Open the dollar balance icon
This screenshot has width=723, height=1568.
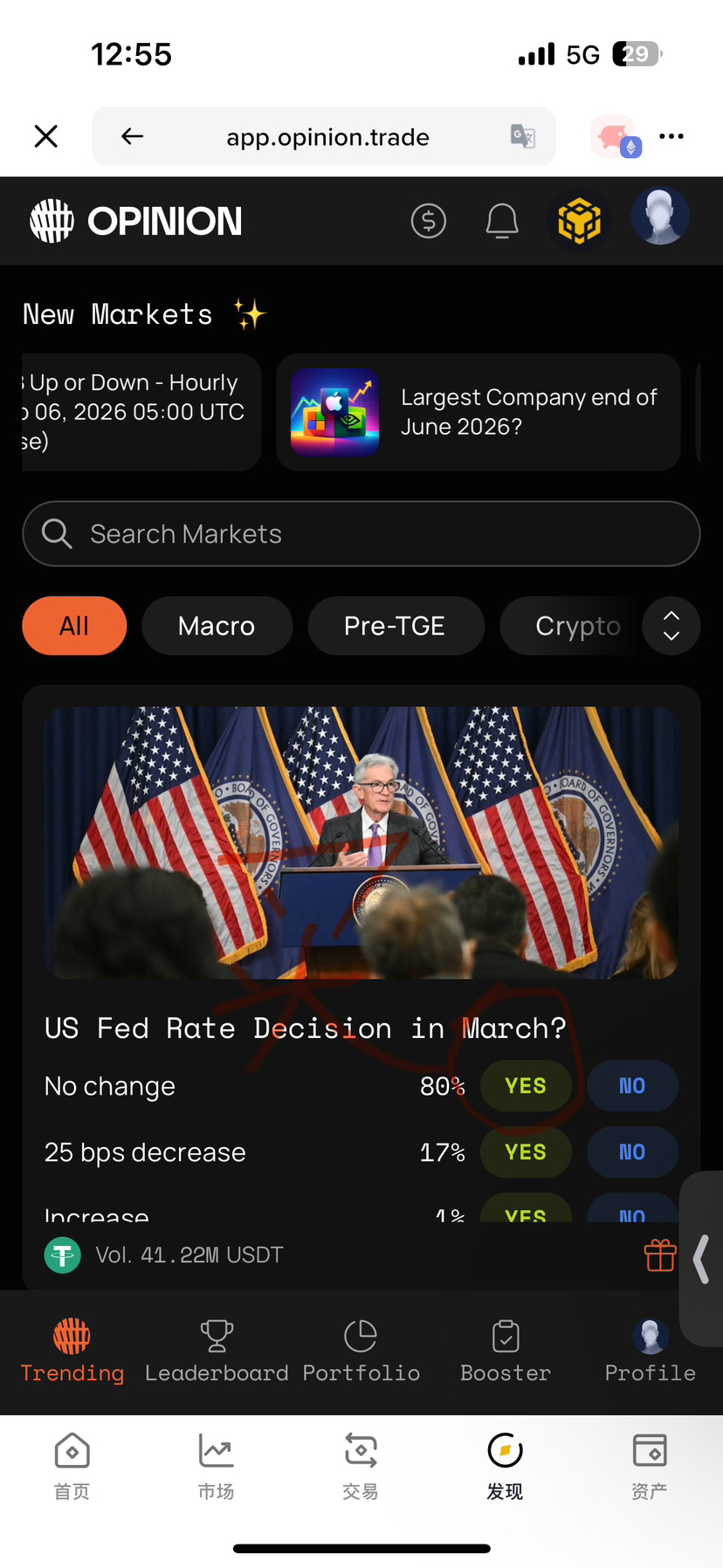(428, 221)
